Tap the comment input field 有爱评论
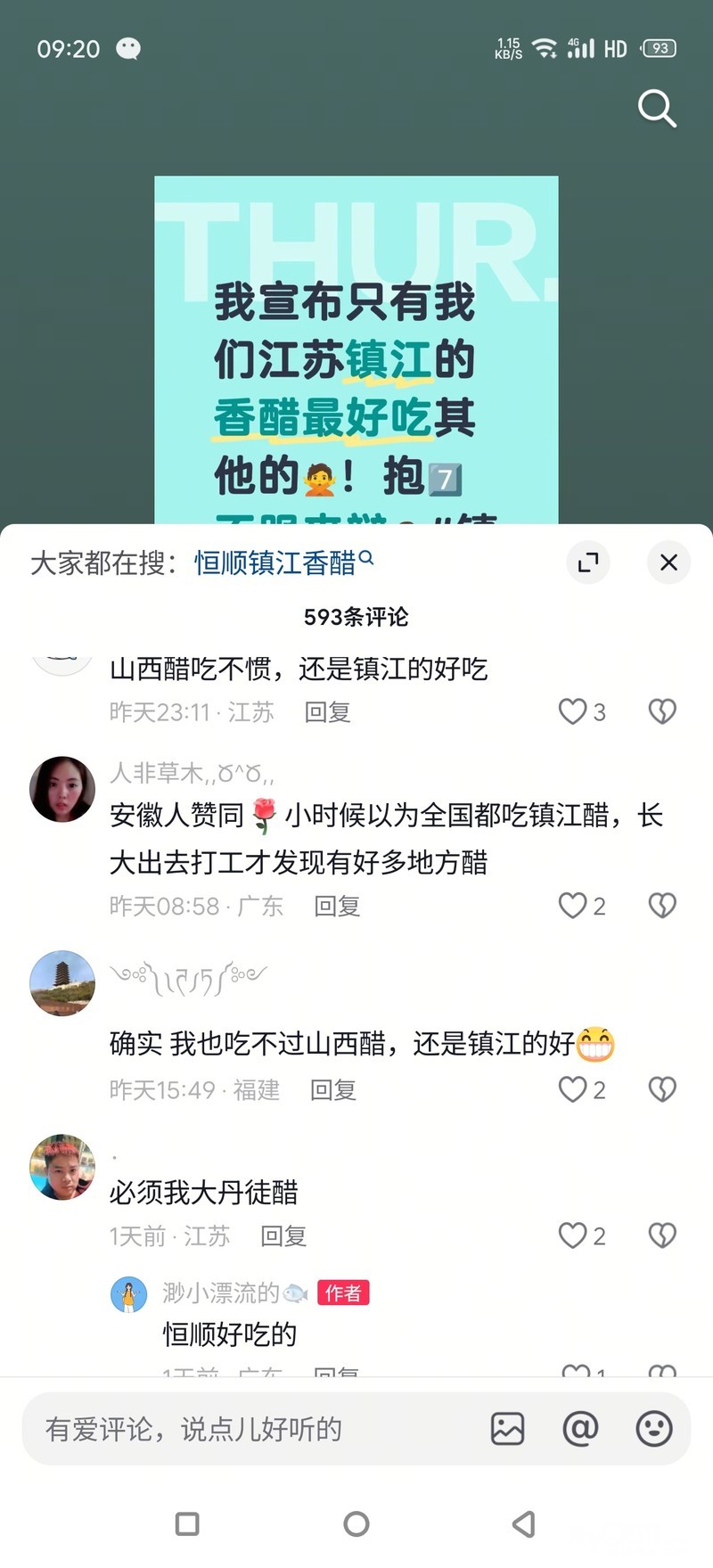Screen dimensions: 713x1568 (x=250, y=1430)
